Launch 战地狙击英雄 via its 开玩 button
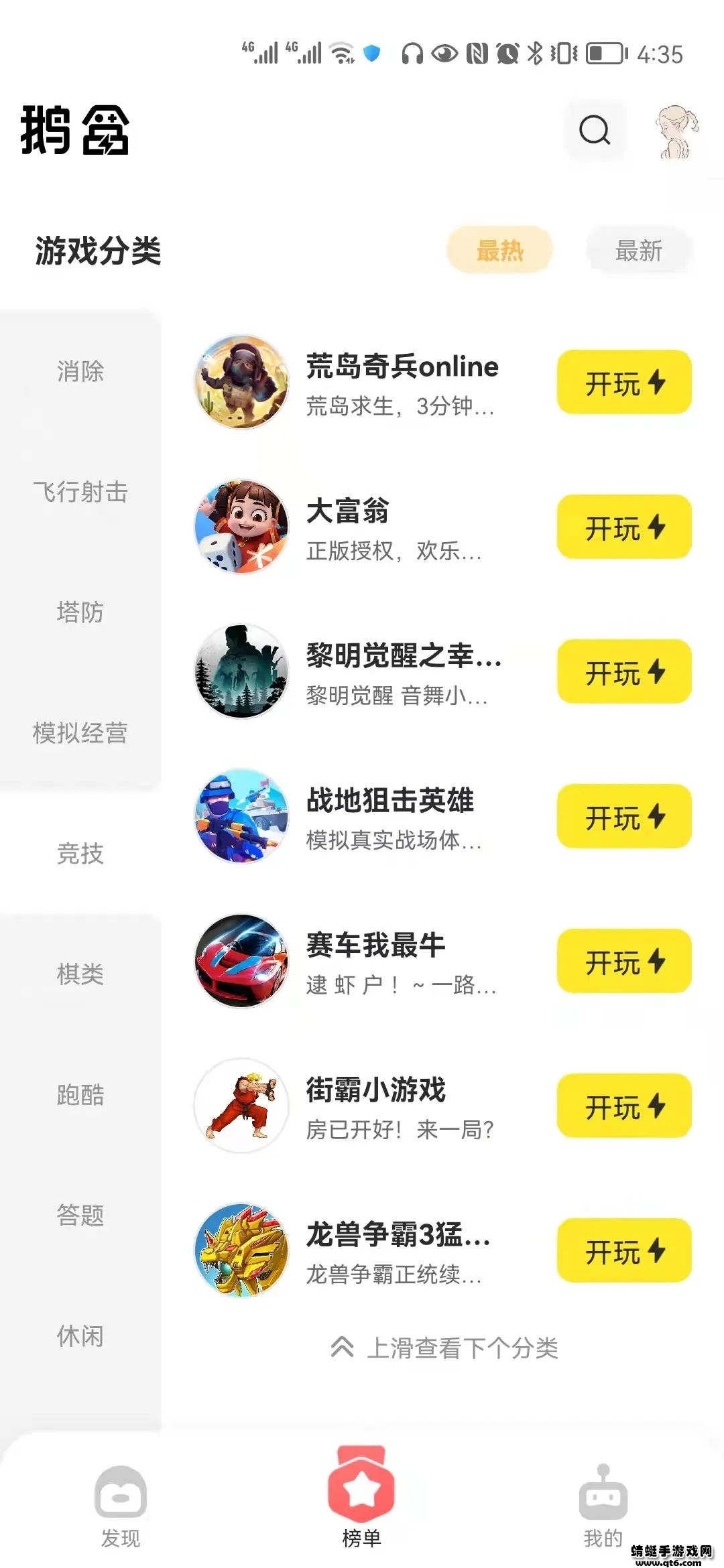 tap(624, 817)
